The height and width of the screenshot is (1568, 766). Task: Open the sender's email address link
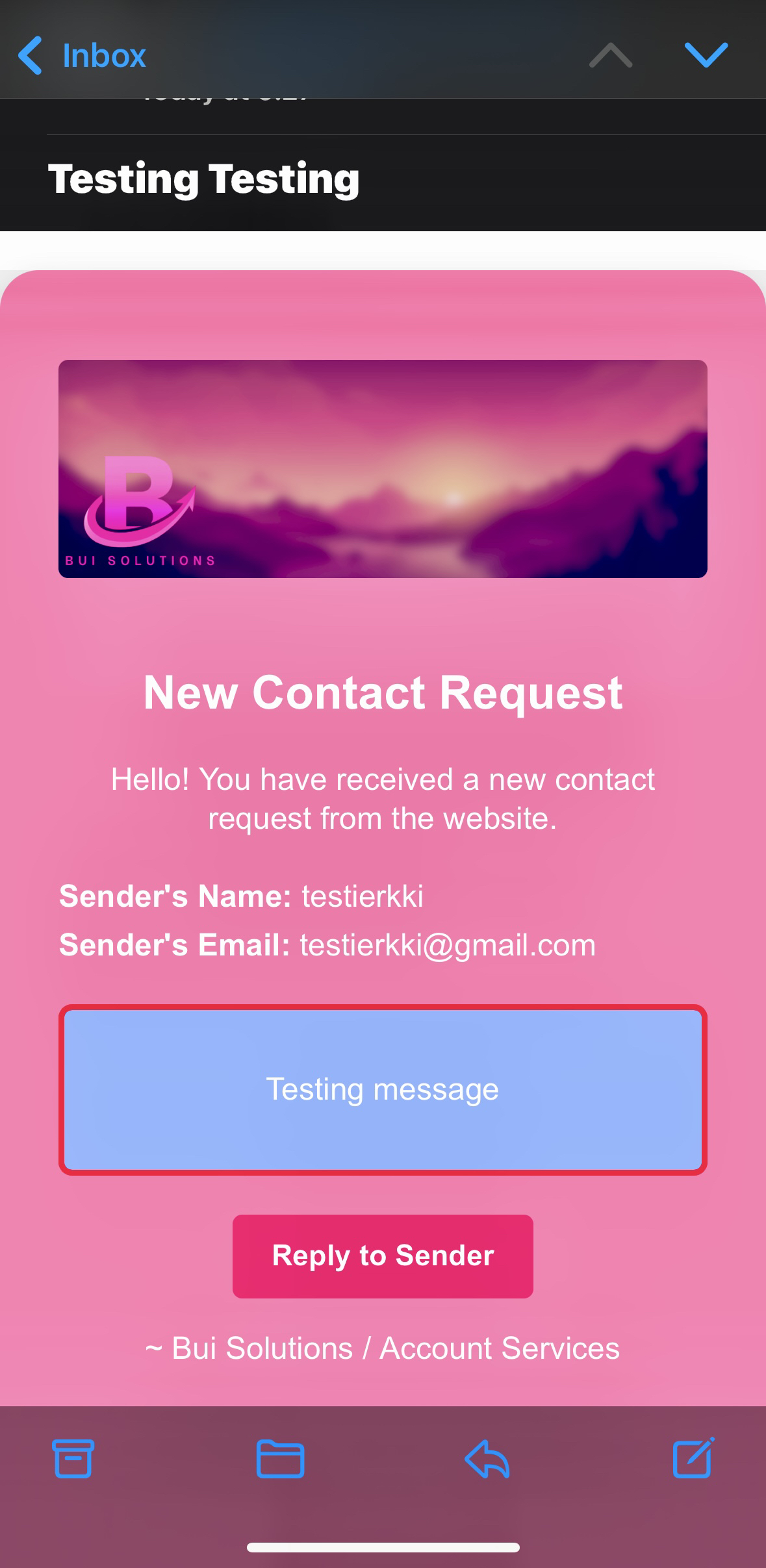(447, 945)
